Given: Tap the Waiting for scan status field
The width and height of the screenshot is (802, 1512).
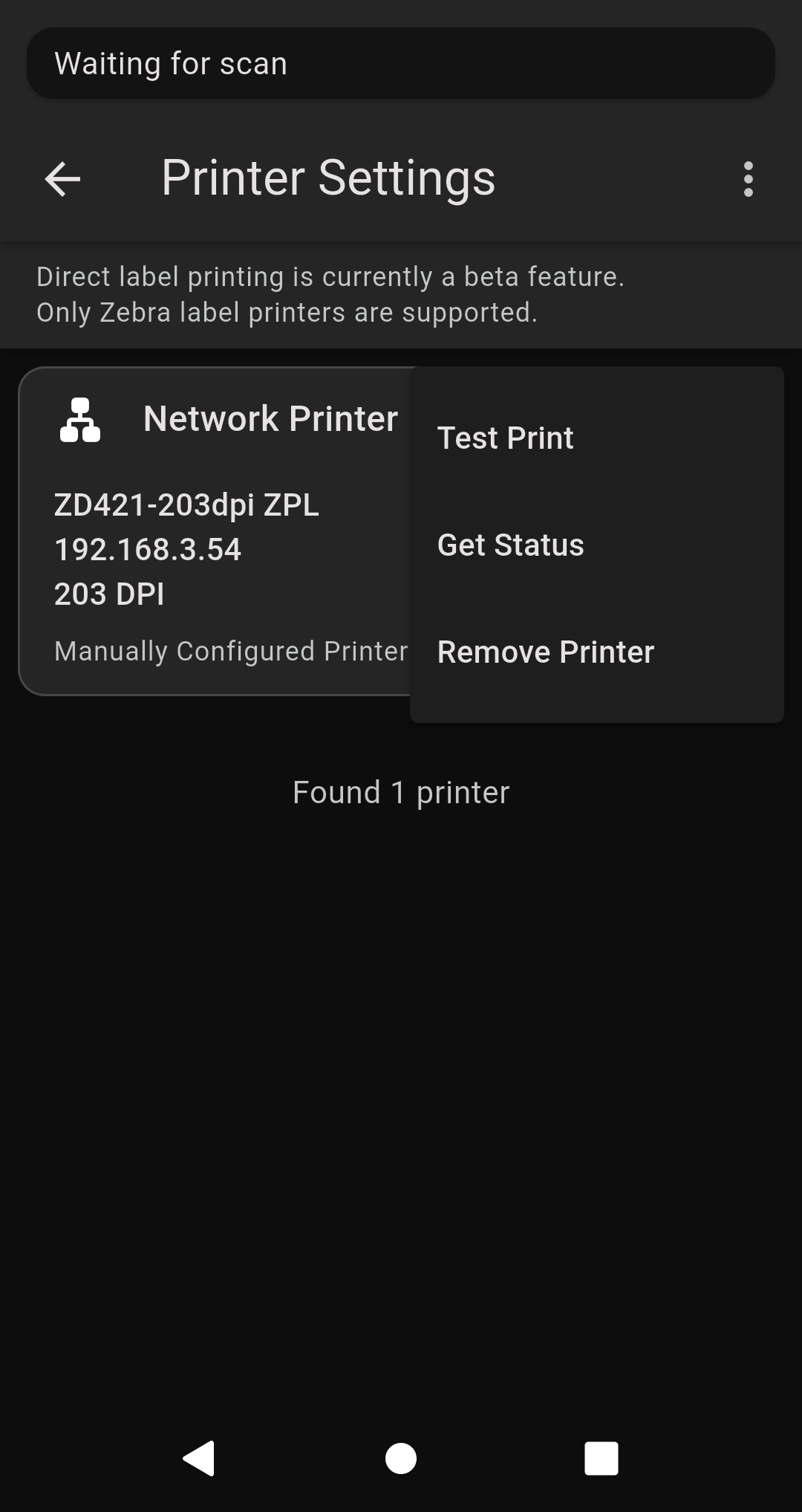Looking at the screenshot, I should (x=400, y=63).
